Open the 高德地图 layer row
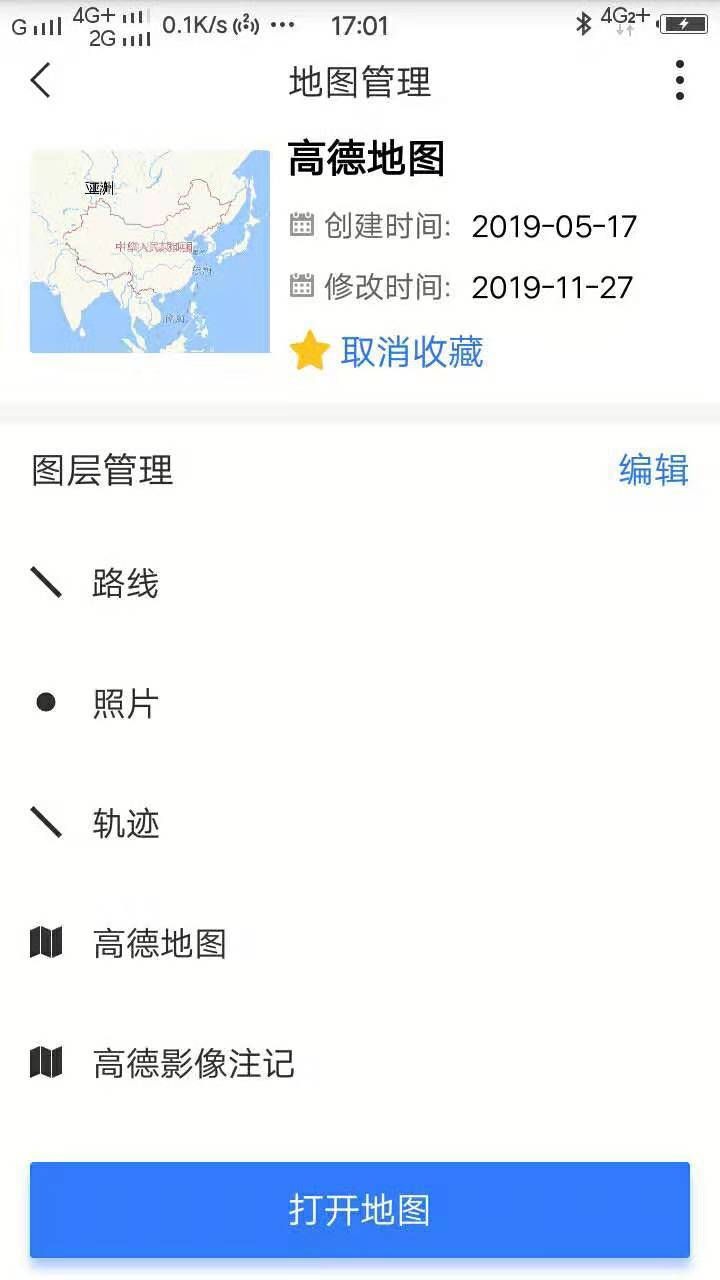Screen dimensions: 720x1280 [x=360, y=943]
